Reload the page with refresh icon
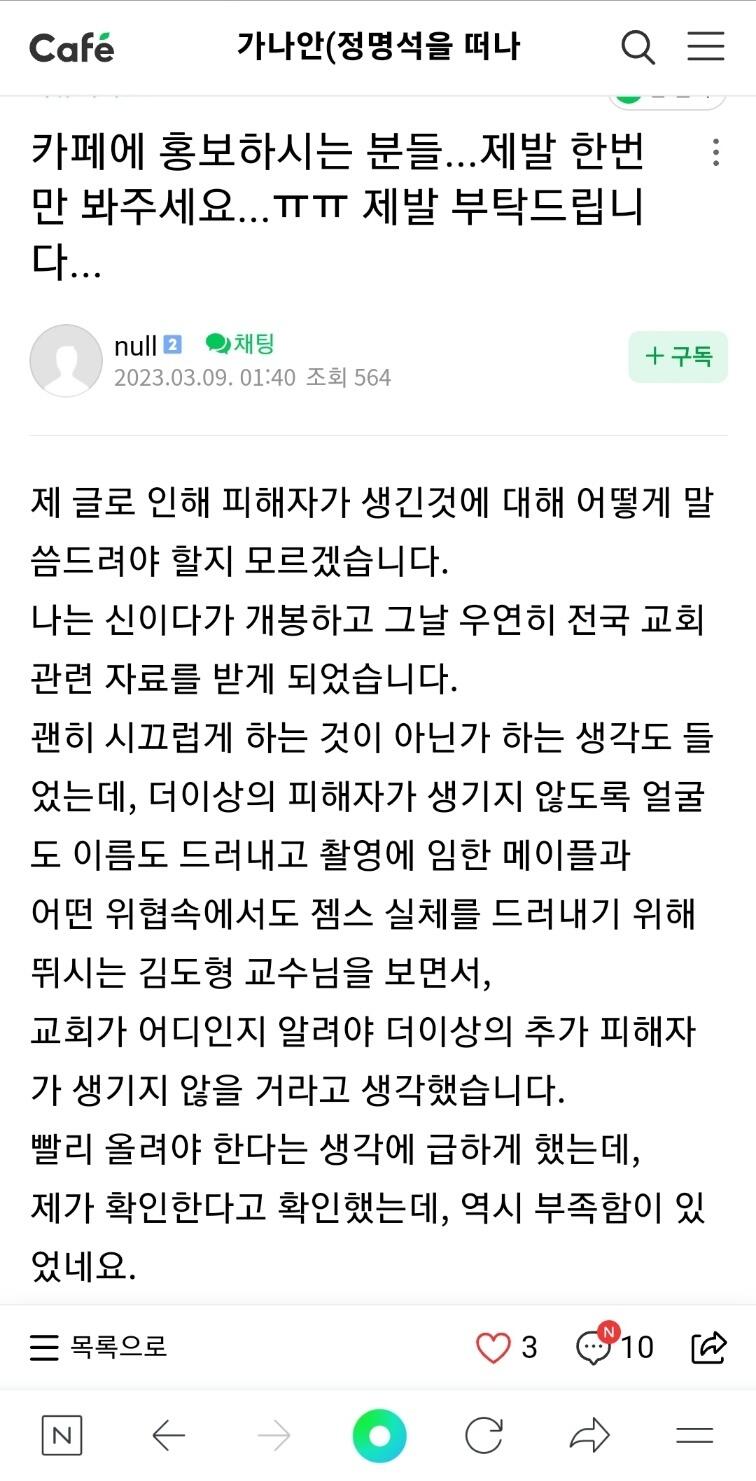The height and width of the screenshot is (1481, 756). pos(484,1437)
